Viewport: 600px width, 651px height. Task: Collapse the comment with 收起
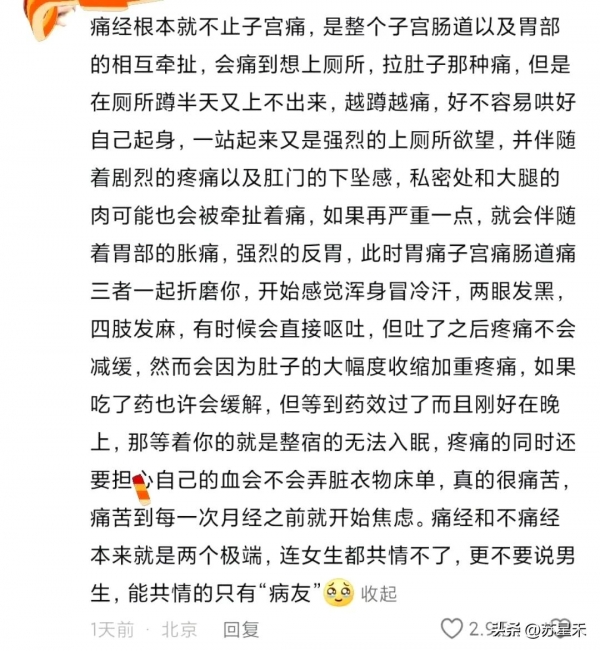(x=379, y=594)
